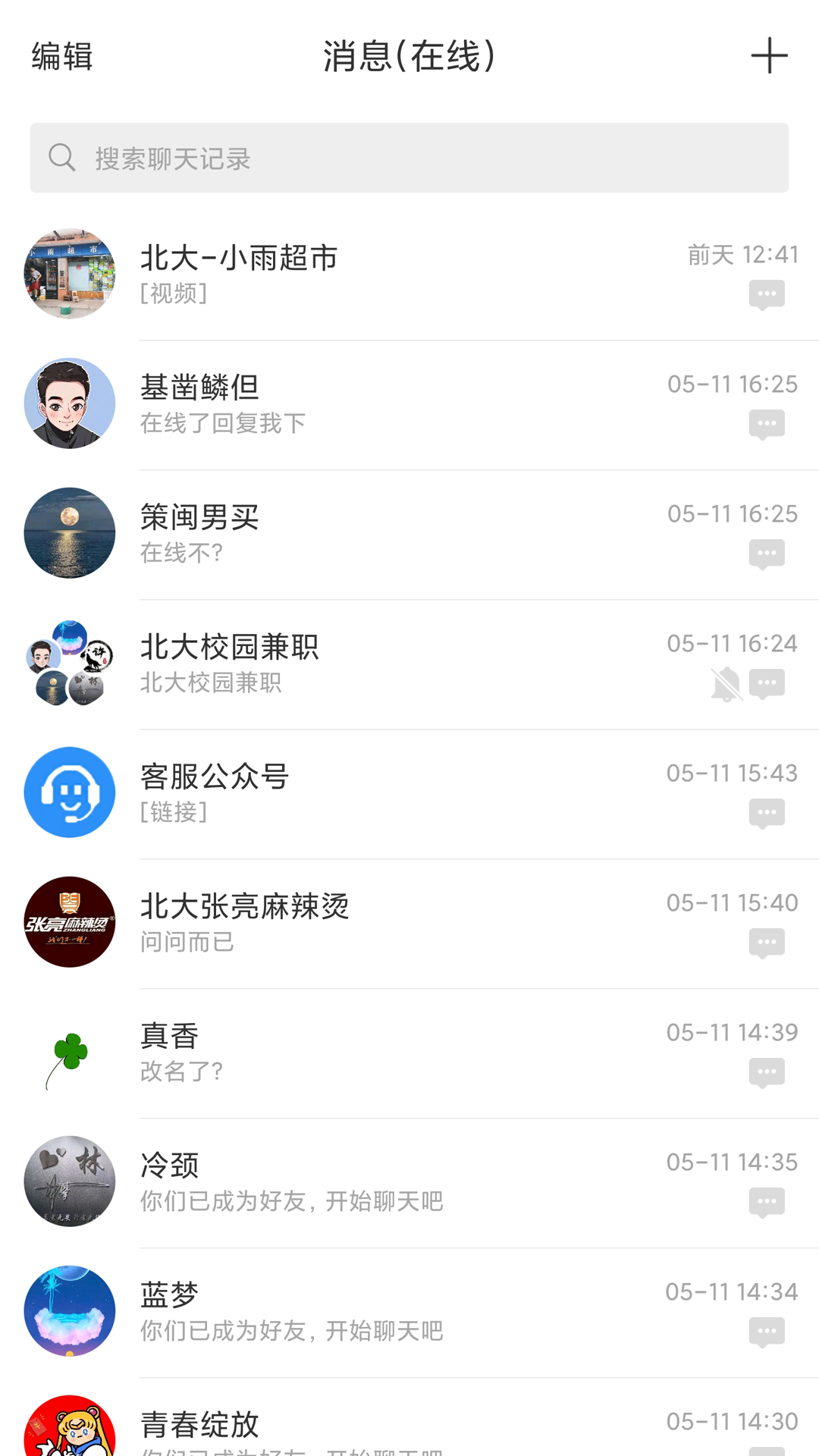This screenshot has height=1456, width=819.
Task: Open new chat options with the plus icon
Action: (x=769, y=55)
